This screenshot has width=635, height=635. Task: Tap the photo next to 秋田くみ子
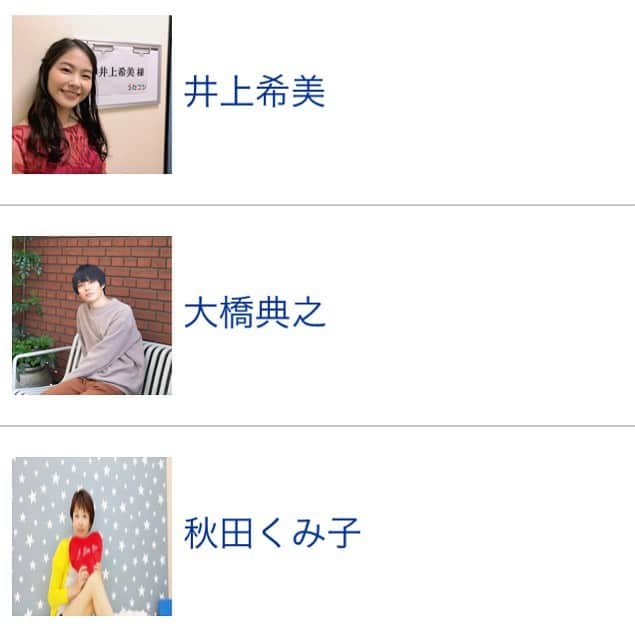[91, 536]
